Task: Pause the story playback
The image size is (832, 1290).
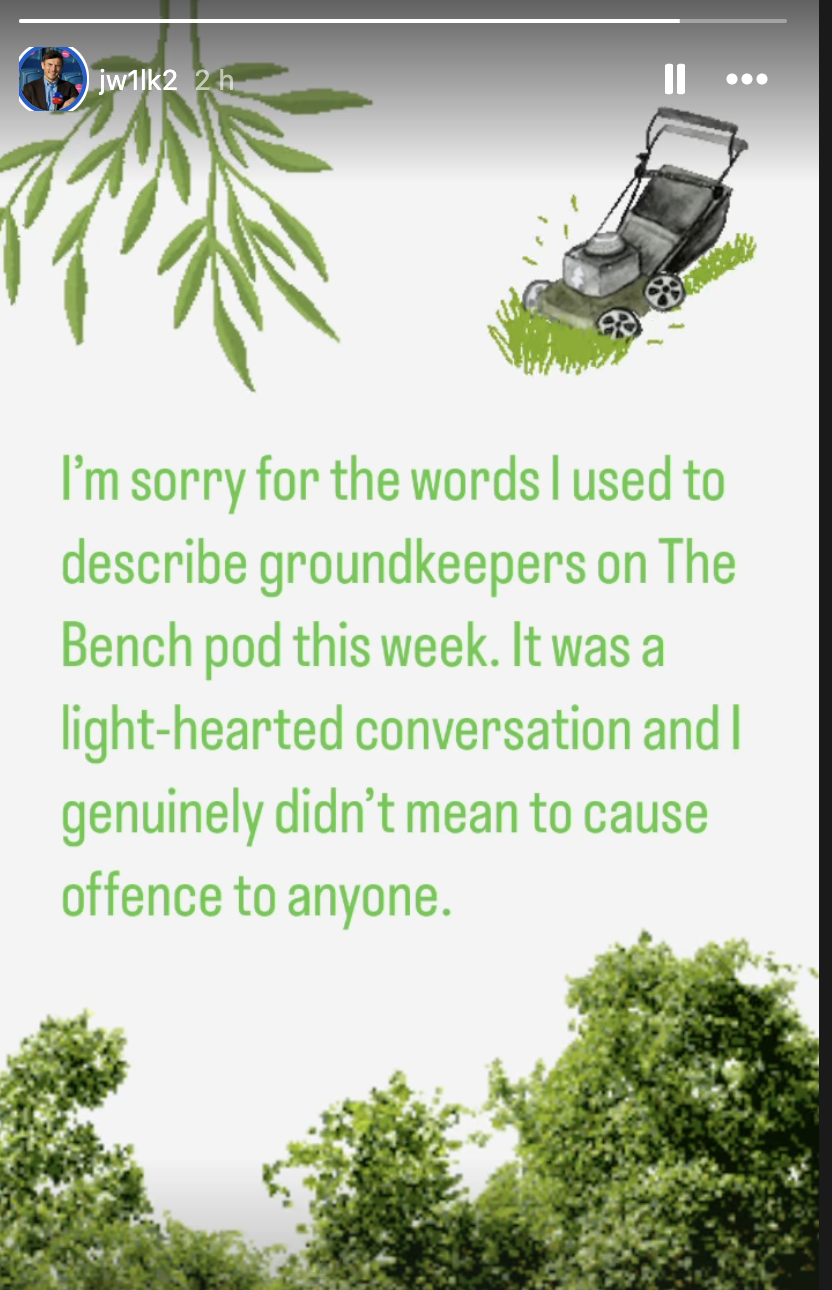Action: [675, 79]
